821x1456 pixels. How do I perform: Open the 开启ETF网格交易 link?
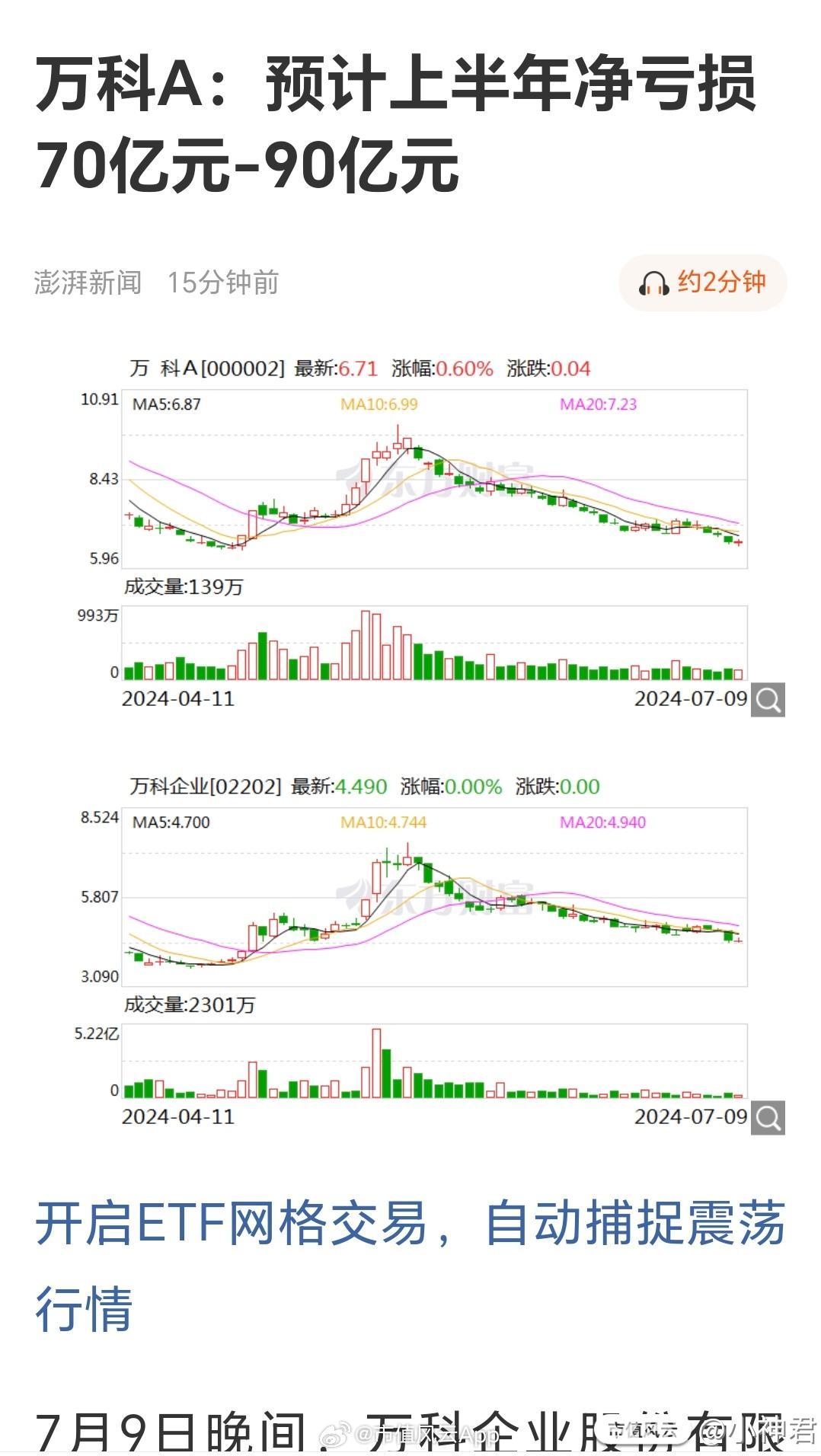pyautogui.click(x=410, y=1266)
